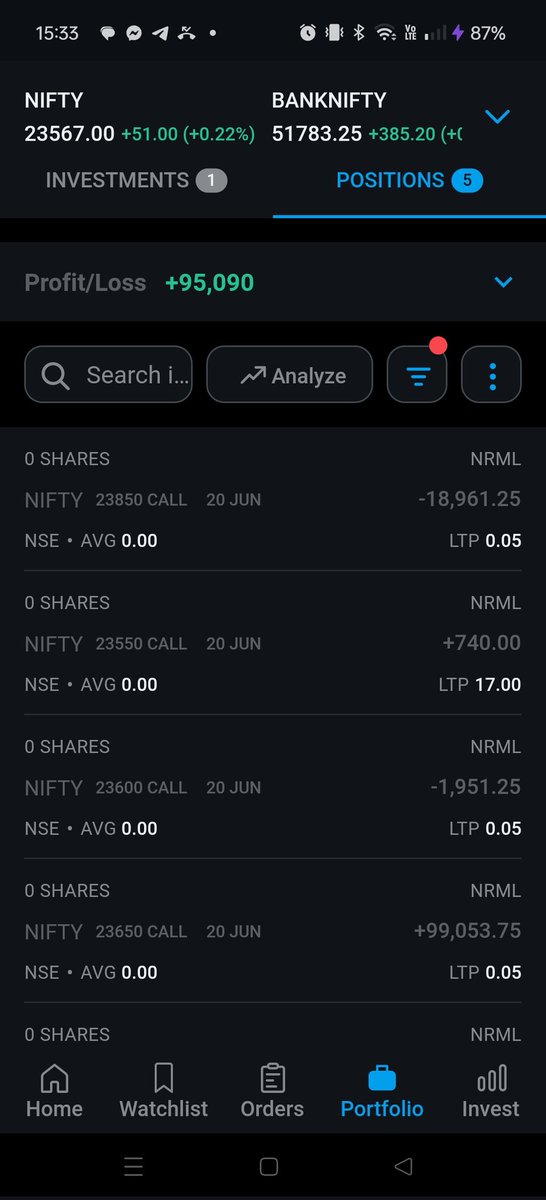The height and width of the screenshot is (1200, 546).
Task: Tap the system home button
Action: (x=268, y=1166)
